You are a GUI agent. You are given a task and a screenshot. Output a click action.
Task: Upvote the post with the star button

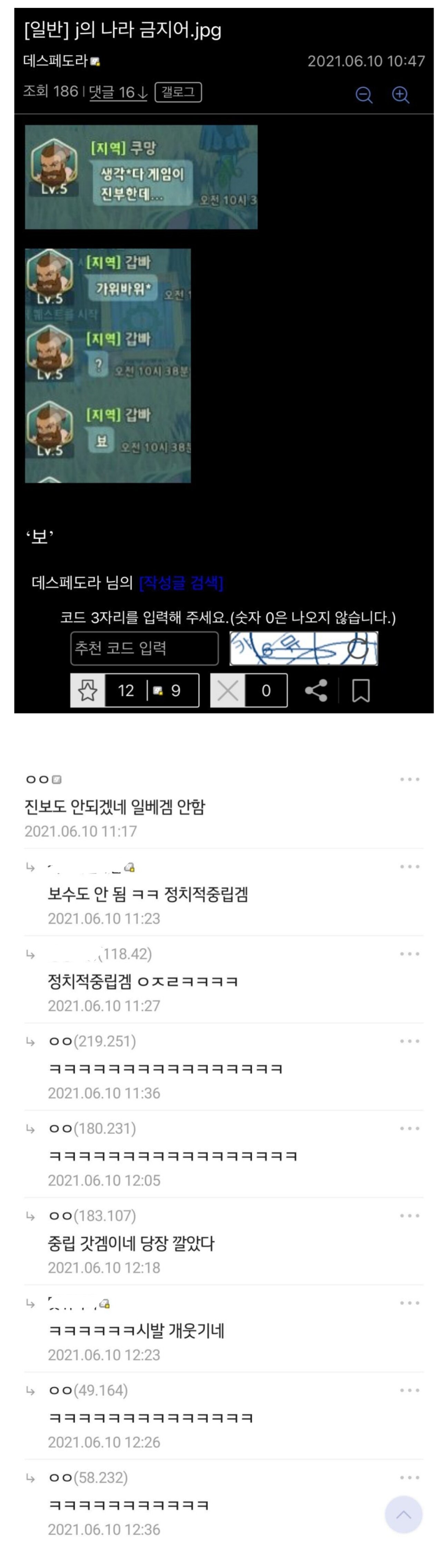pos(88,690)
